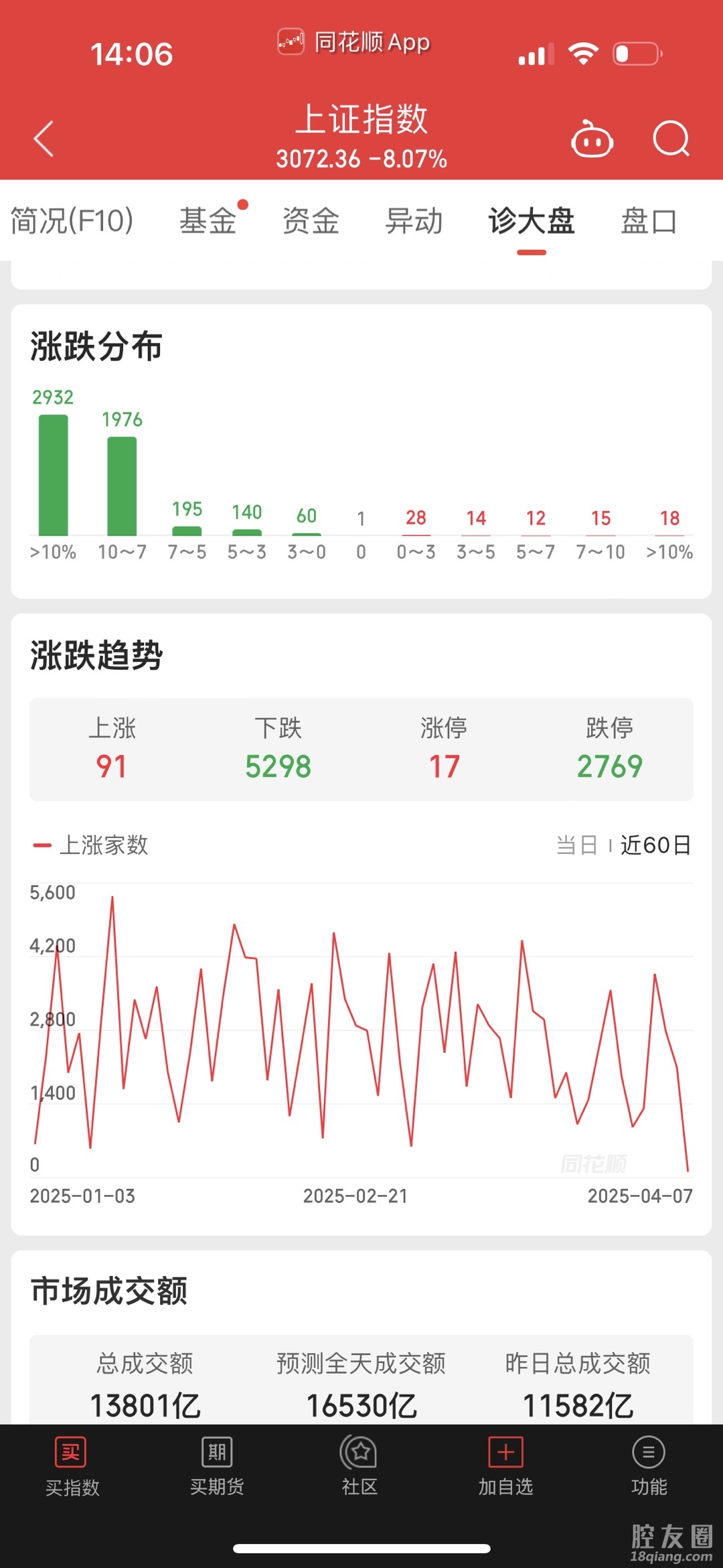Tap 买指数 in the bottom bar

click(72, 1467)
